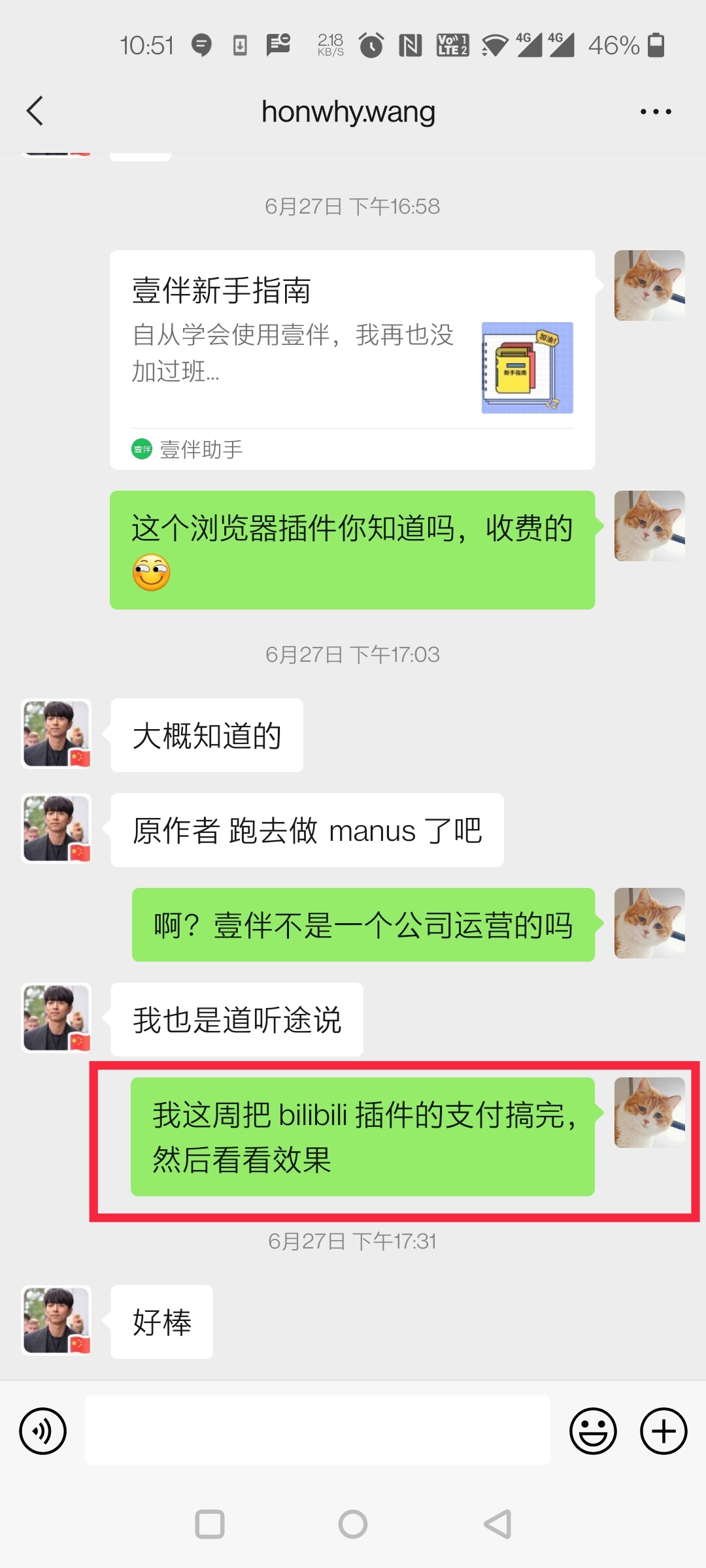
Task: Open contact avatar beside 大概知道的
Action: [x=57, y=734]
